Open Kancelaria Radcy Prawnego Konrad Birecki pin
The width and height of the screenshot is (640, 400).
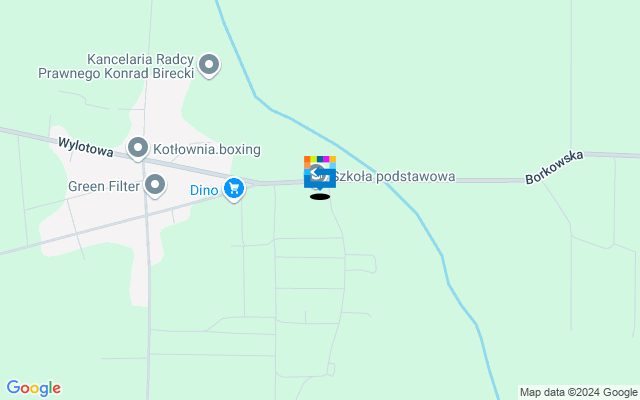(209, 65)
